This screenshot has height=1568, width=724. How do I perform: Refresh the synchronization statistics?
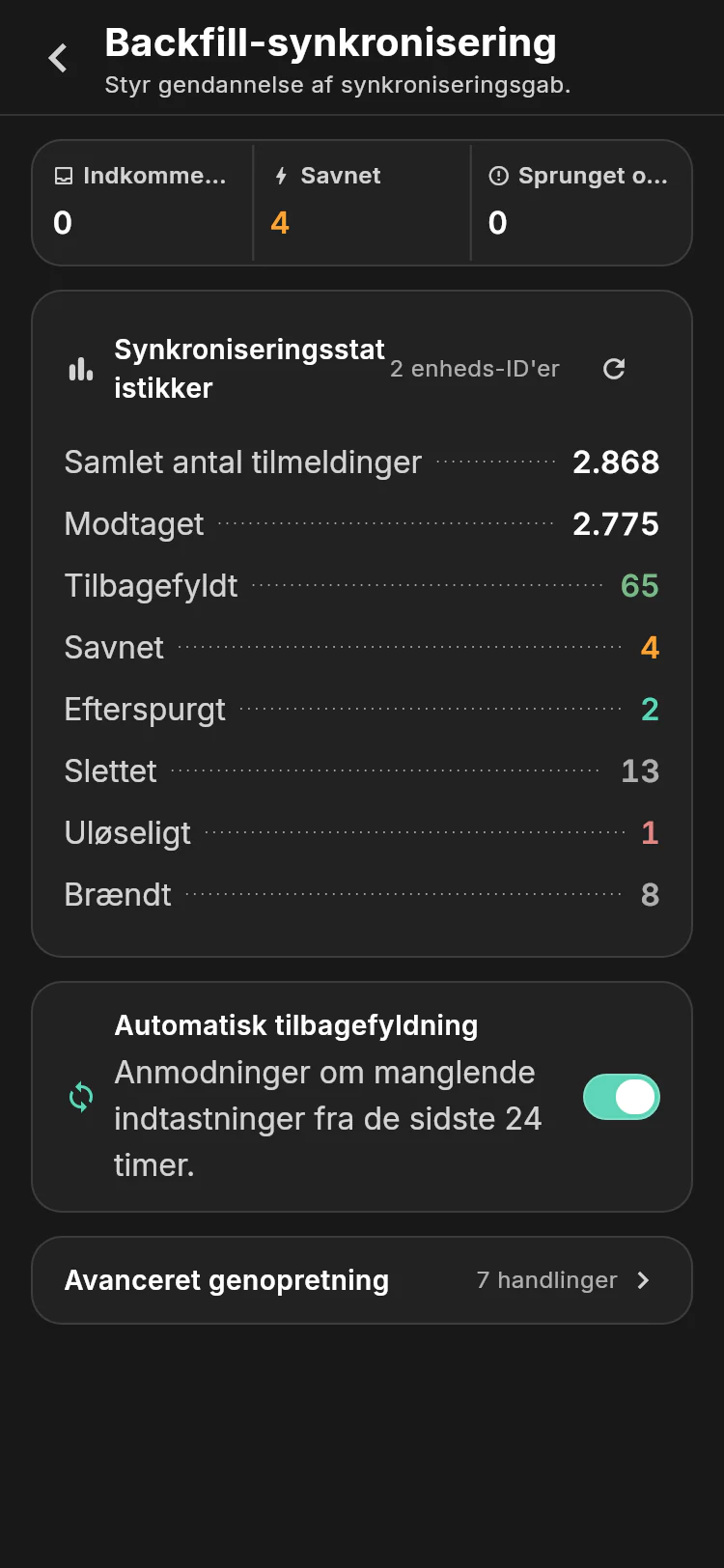tap(614, 369)
